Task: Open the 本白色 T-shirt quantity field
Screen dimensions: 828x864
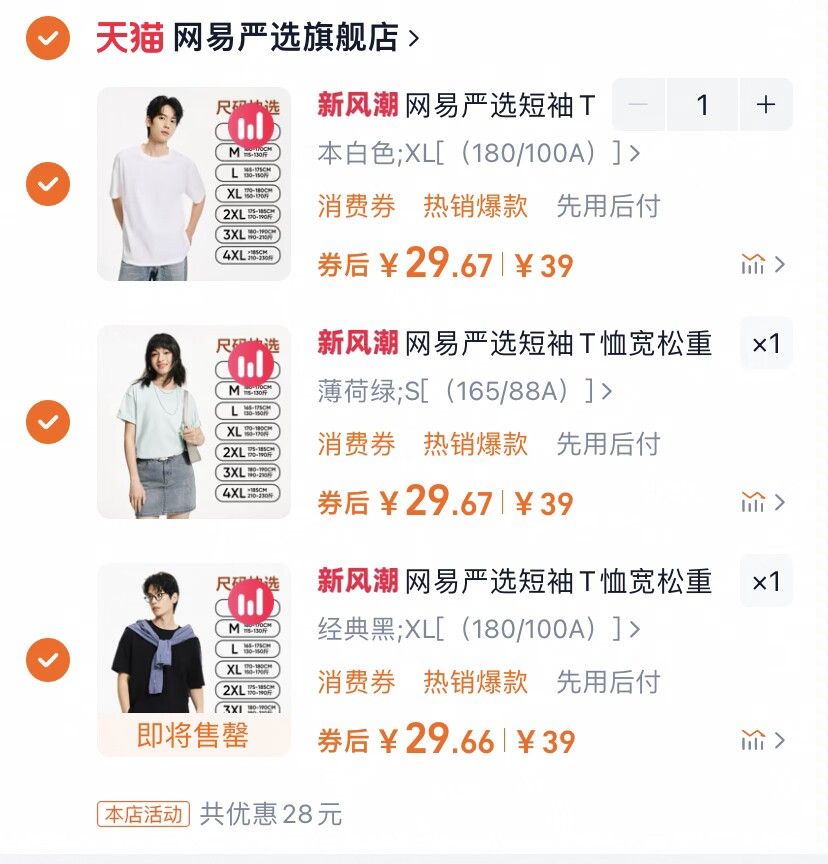Action: point(702,105)
